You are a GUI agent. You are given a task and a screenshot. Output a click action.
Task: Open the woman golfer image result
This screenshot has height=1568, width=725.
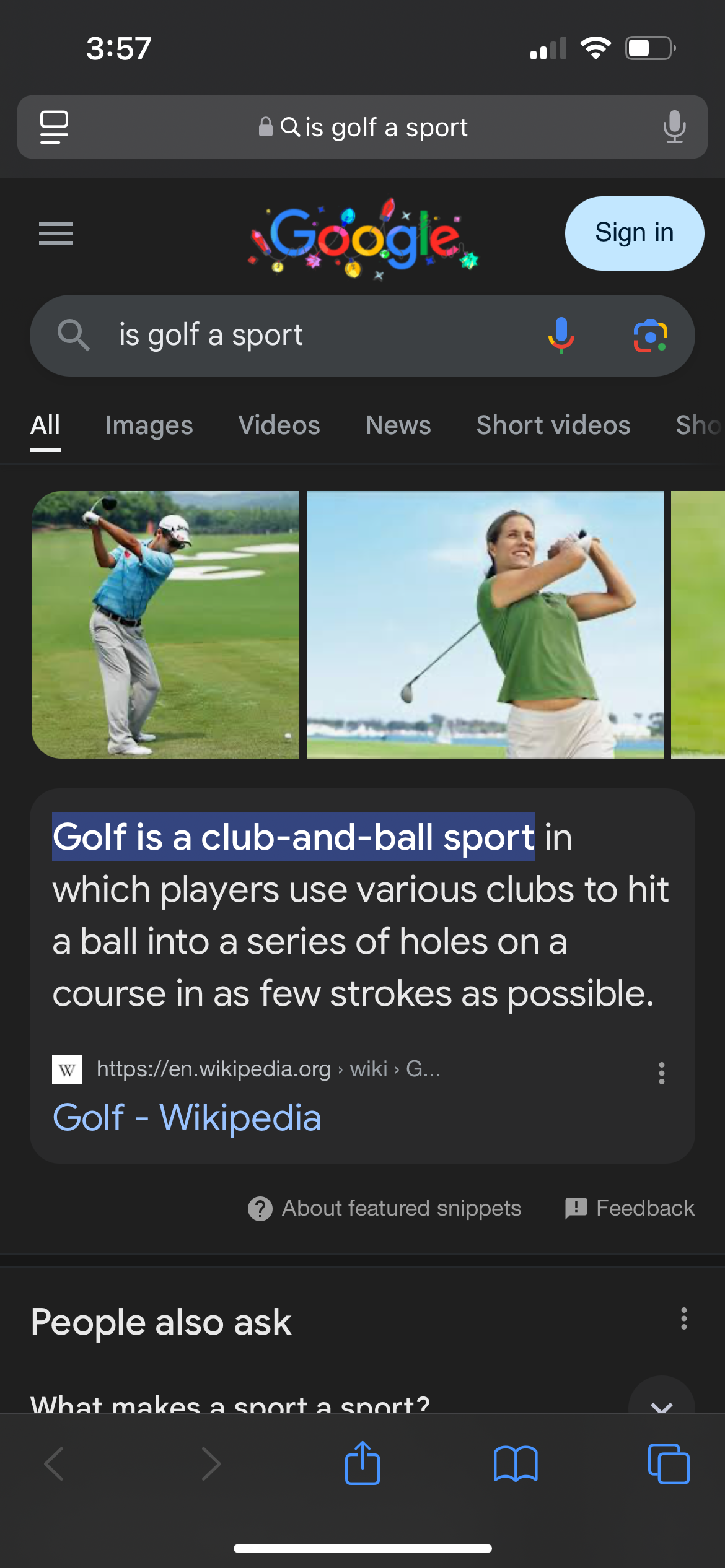(x=485, y=624)
